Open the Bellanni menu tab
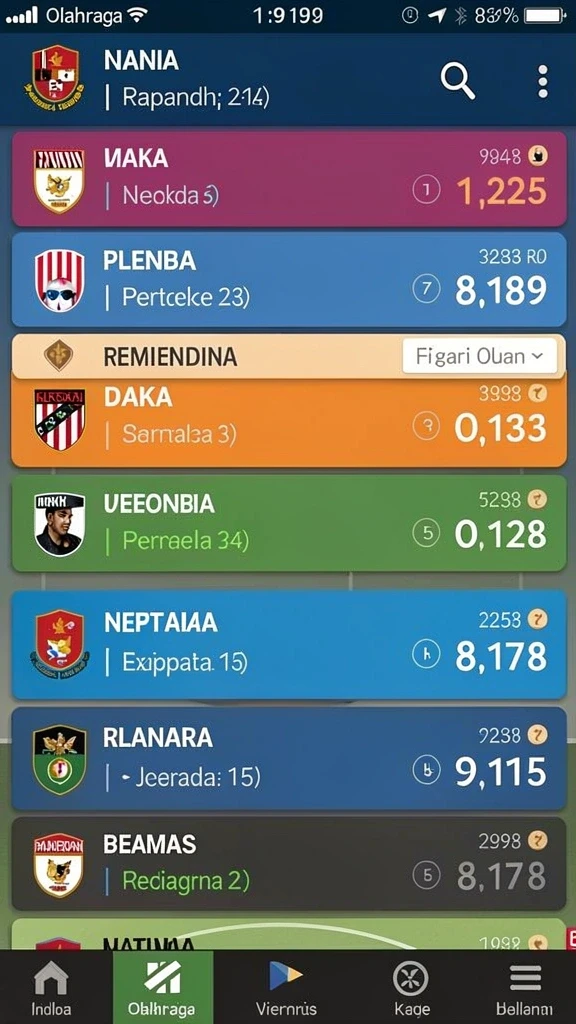Viewport: 576px width, 1024px height. coord(525,987)
